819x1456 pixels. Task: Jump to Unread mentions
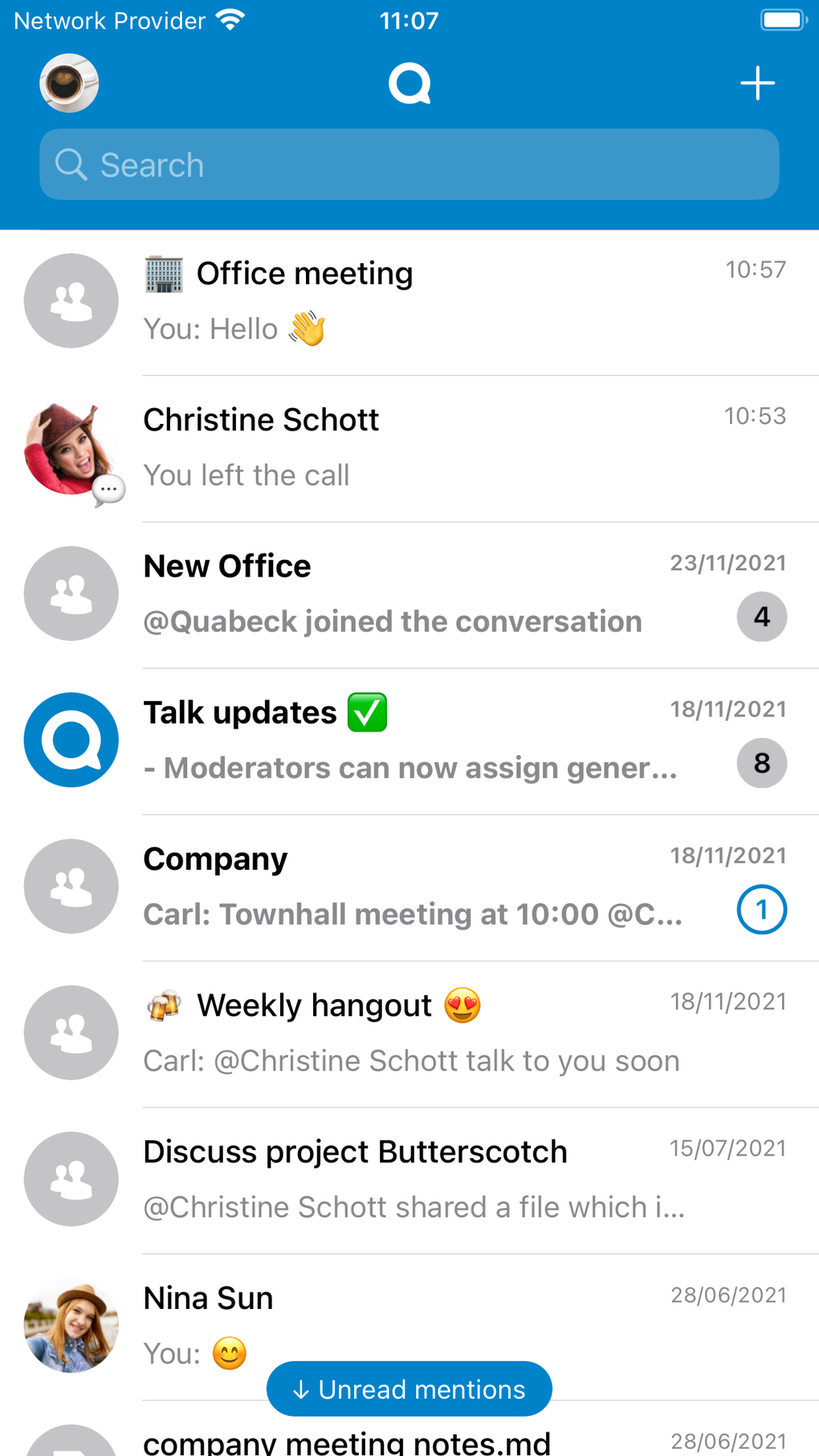point(409,1389)
